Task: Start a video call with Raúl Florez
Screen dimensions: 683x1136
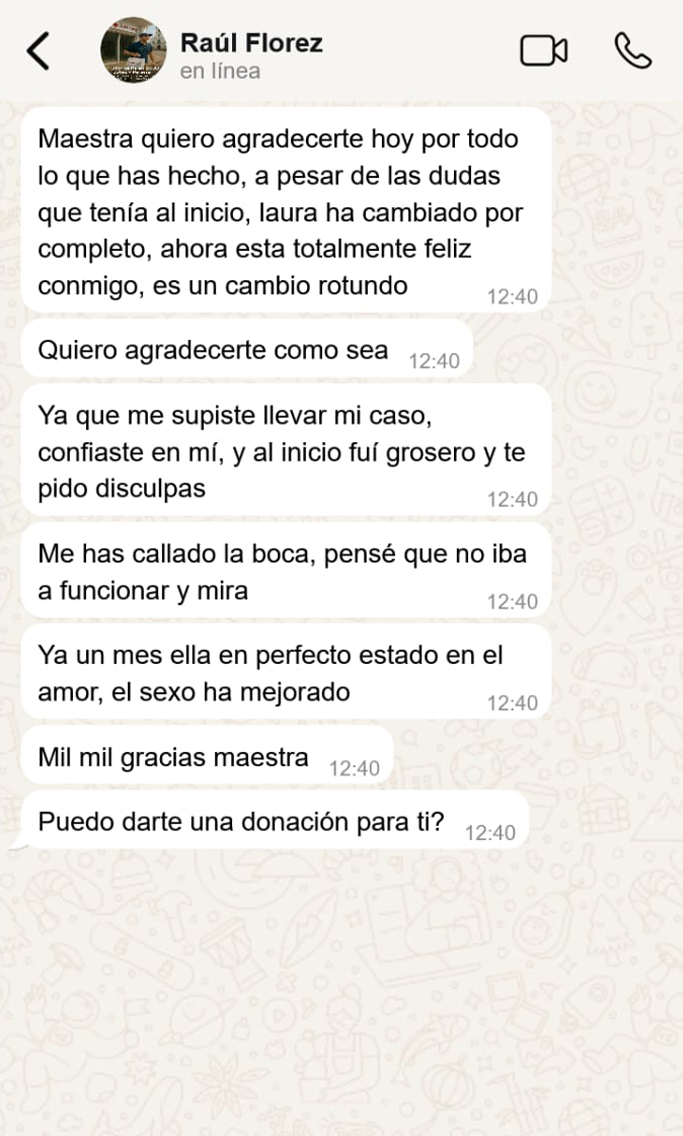Action: pyautogui.click(x=544, y=51)
